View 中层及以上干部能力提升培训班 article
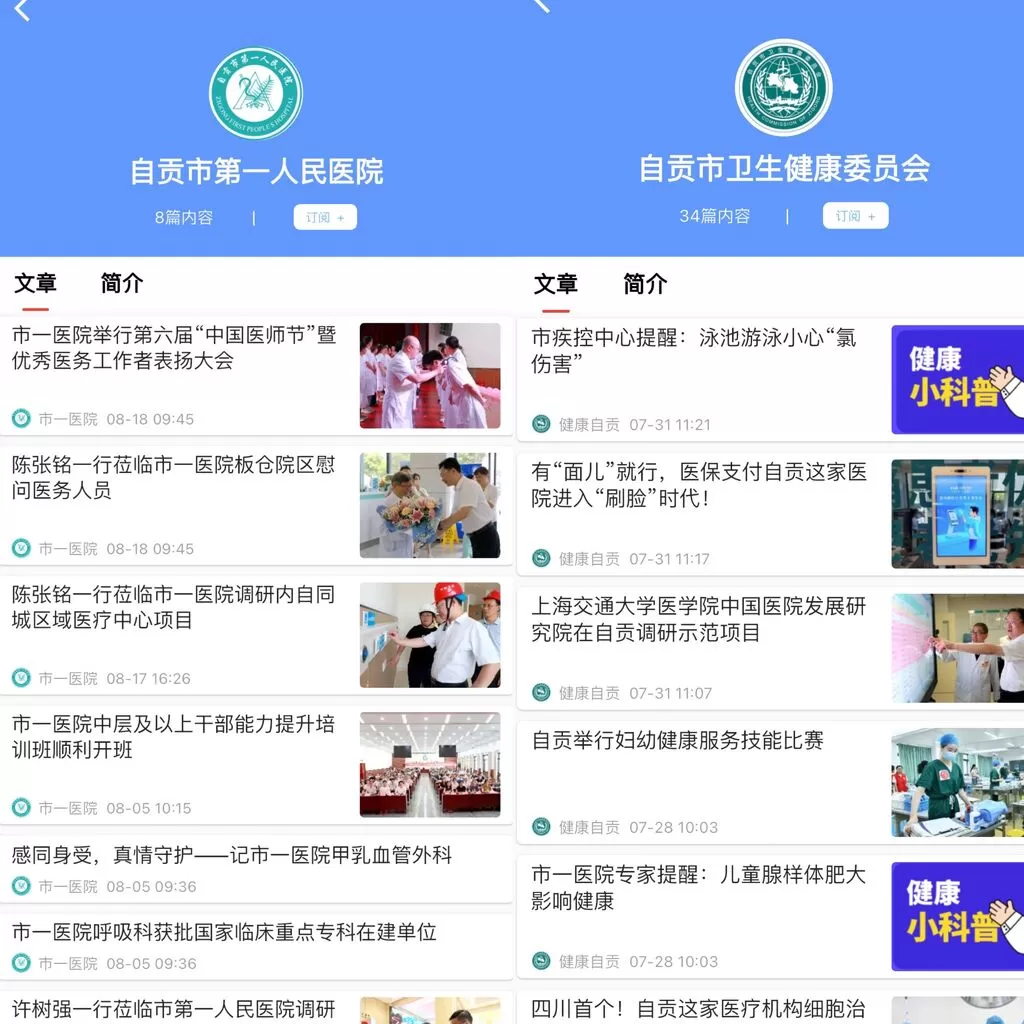 point(174,737)
